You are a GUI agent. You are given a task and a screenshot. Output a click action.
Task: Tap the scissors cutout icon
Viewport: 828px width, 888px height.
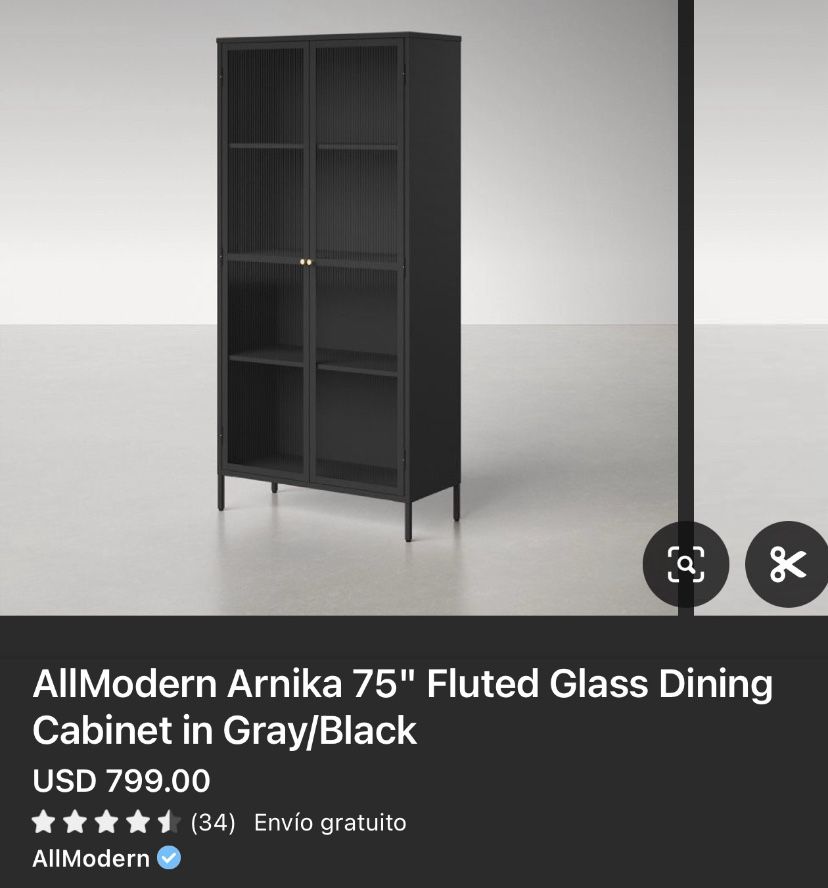click(x=787, y=564)
